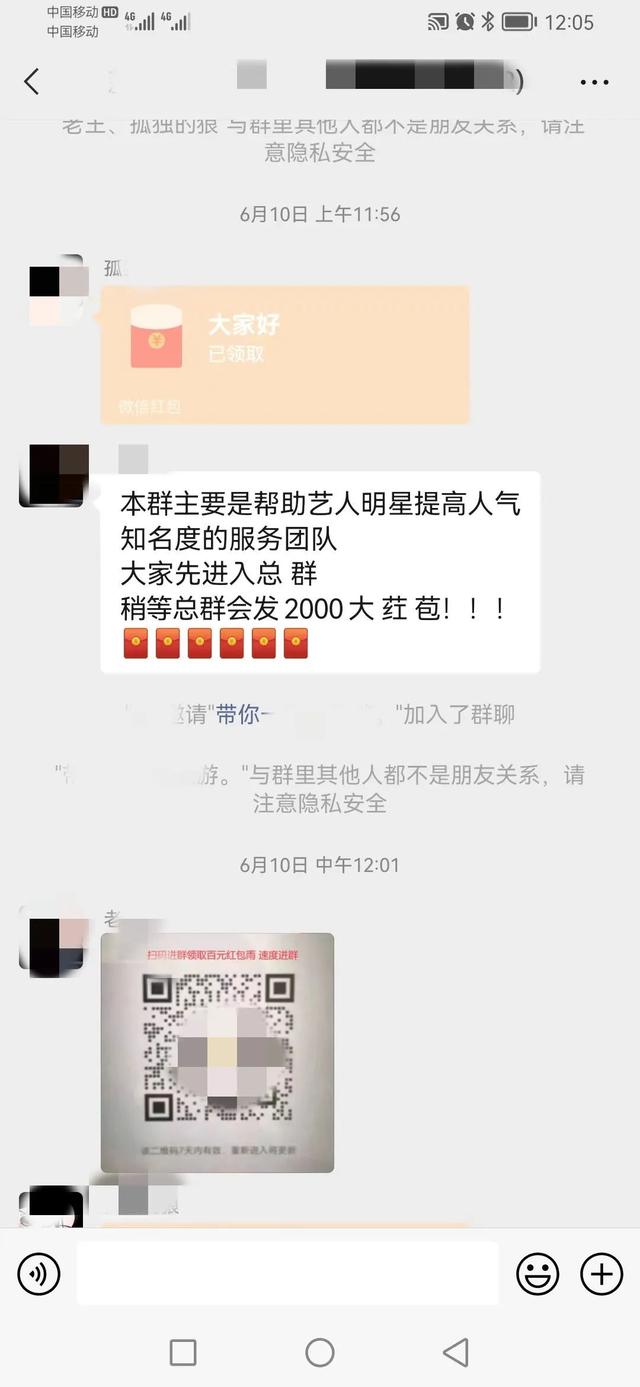Switch to voice message input
Viewport: 640px width, 1387px height.
[39, 1274]
